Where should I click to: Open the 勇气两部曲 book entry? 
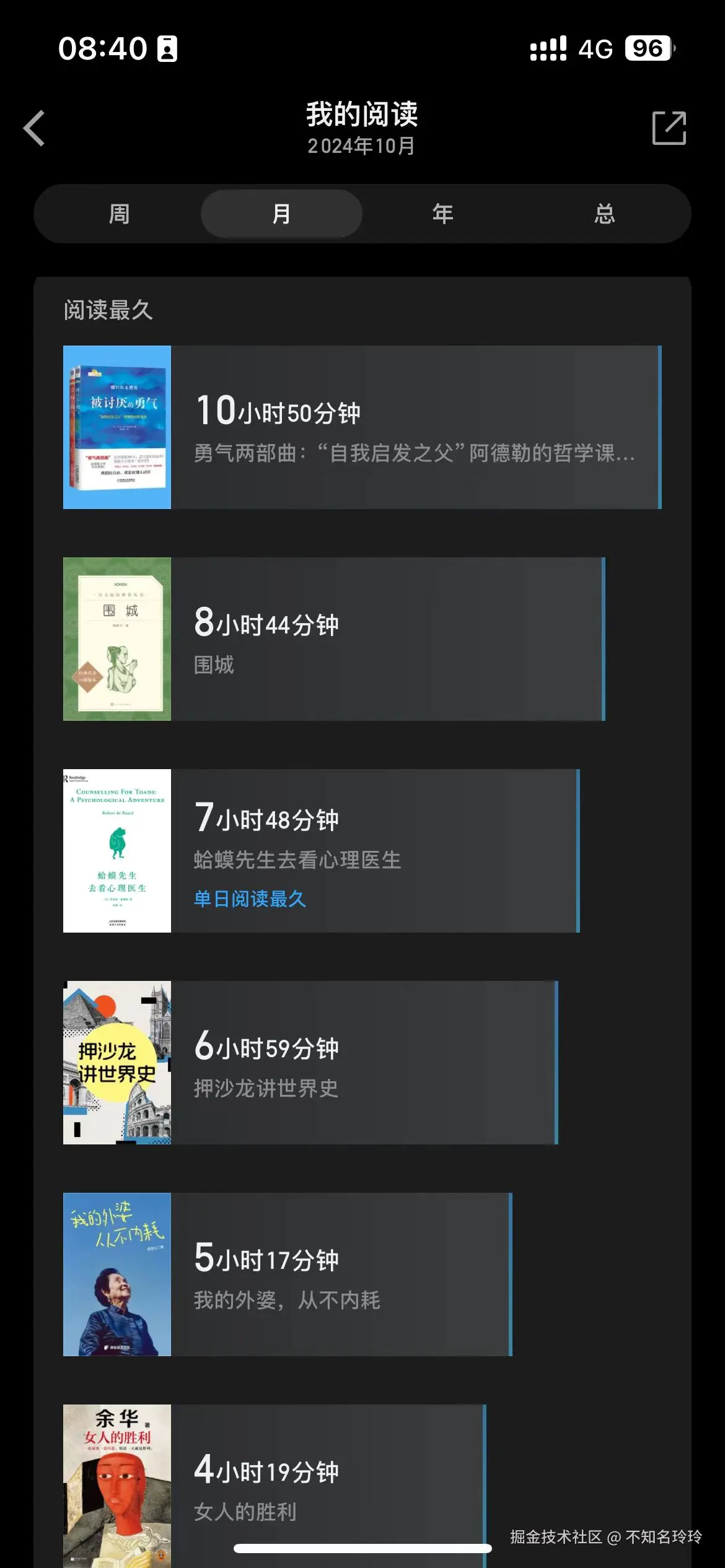point(362,427)
